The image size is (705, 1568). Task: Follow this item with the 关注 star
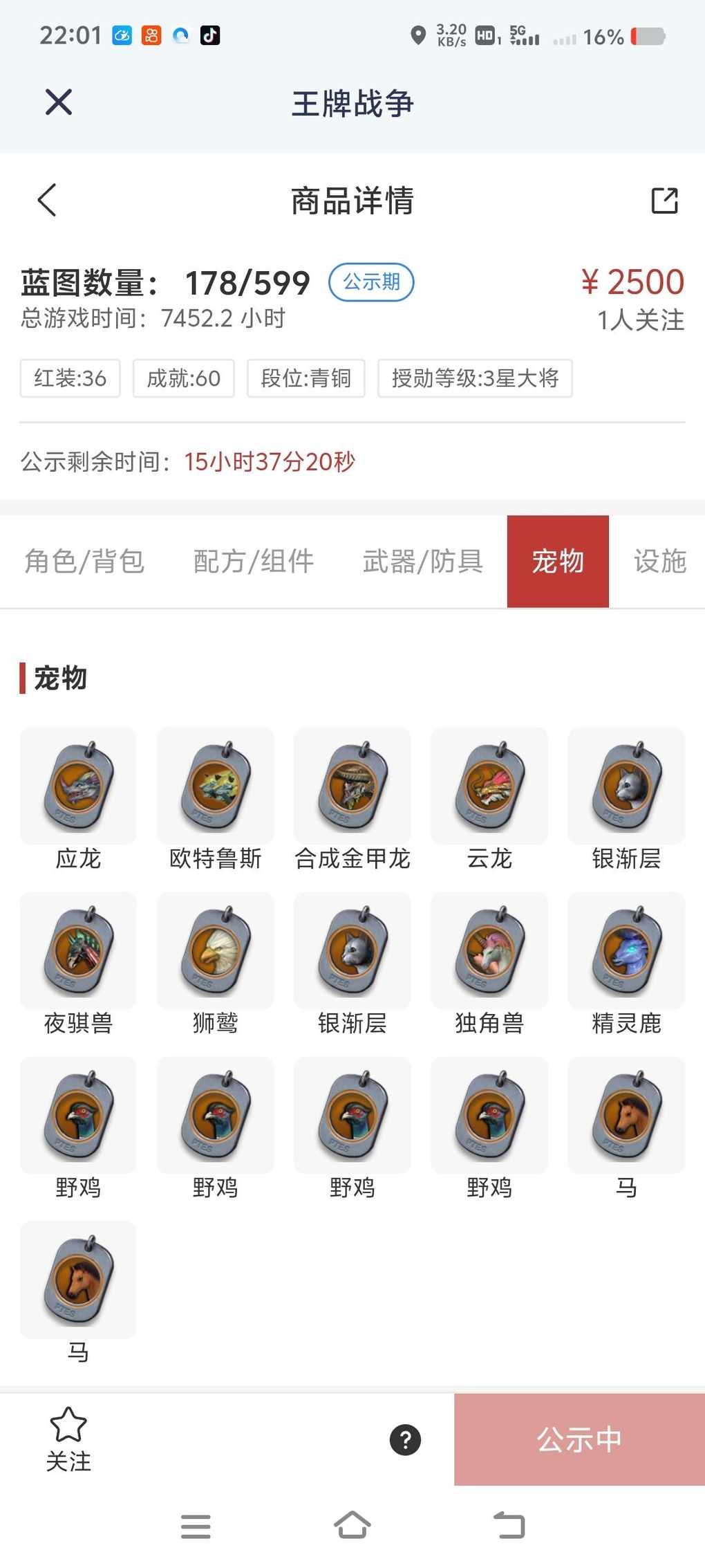point(68,1439)
